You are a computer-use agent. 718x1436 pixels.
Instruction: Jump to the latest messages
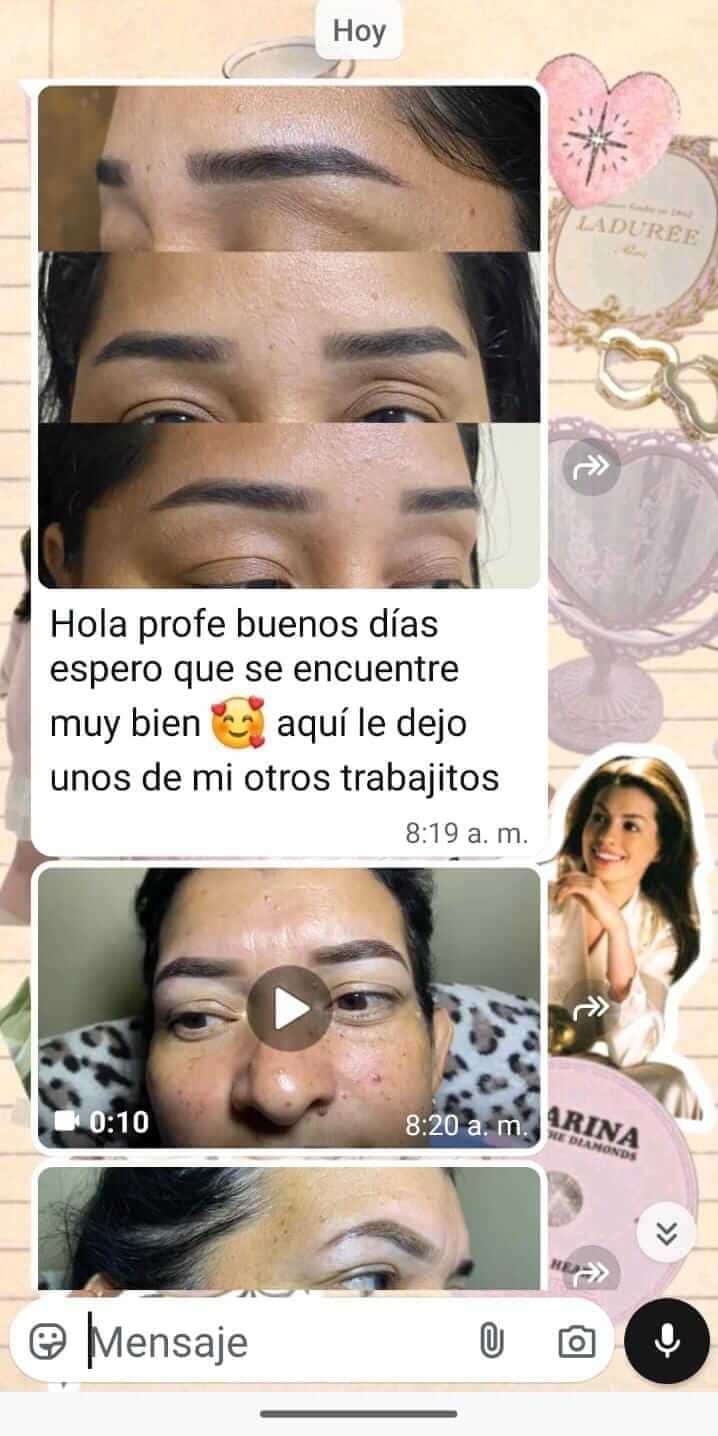click(x=667, y=1232)
